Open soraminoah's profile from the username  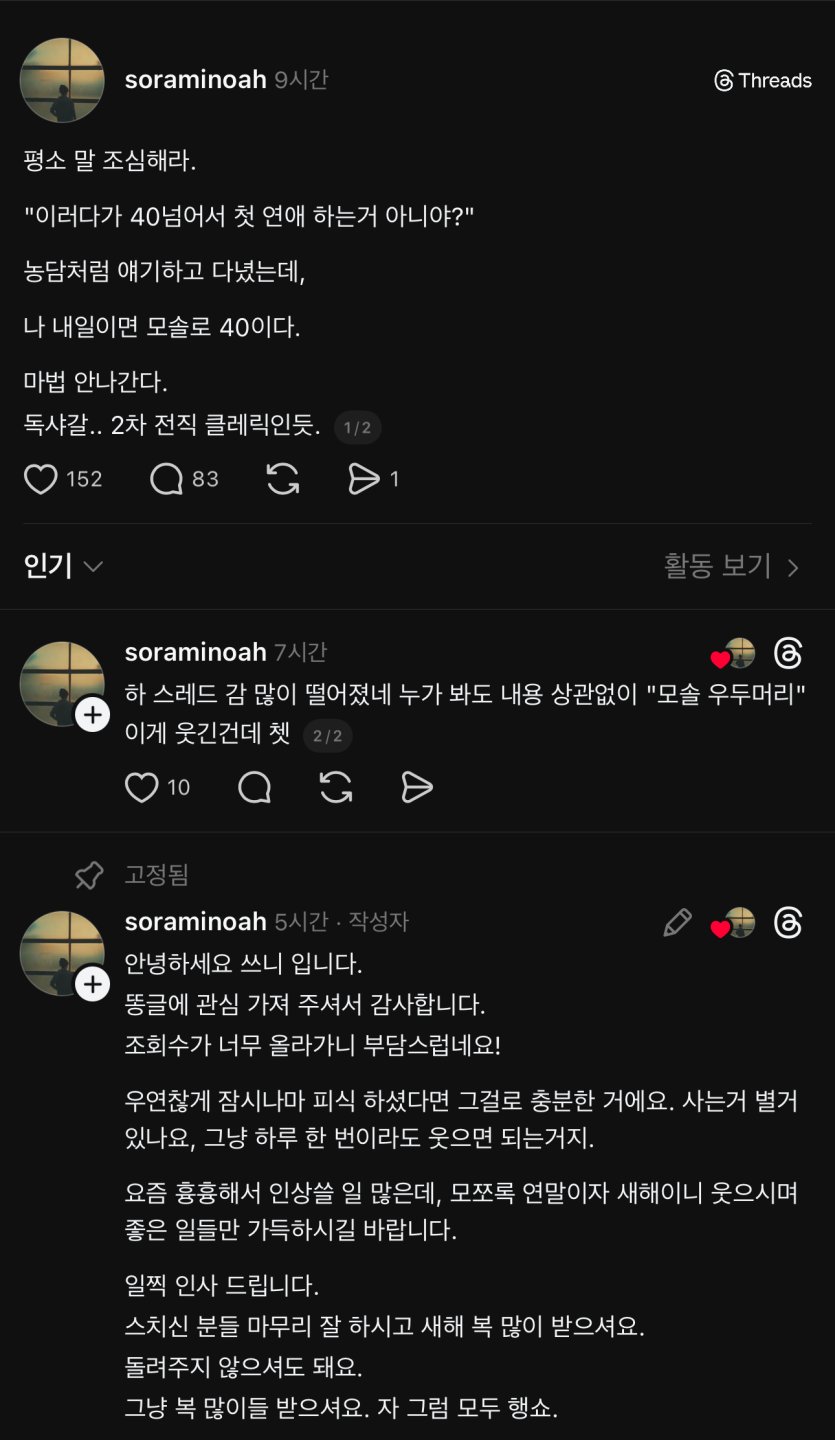(x=196, y=81)
